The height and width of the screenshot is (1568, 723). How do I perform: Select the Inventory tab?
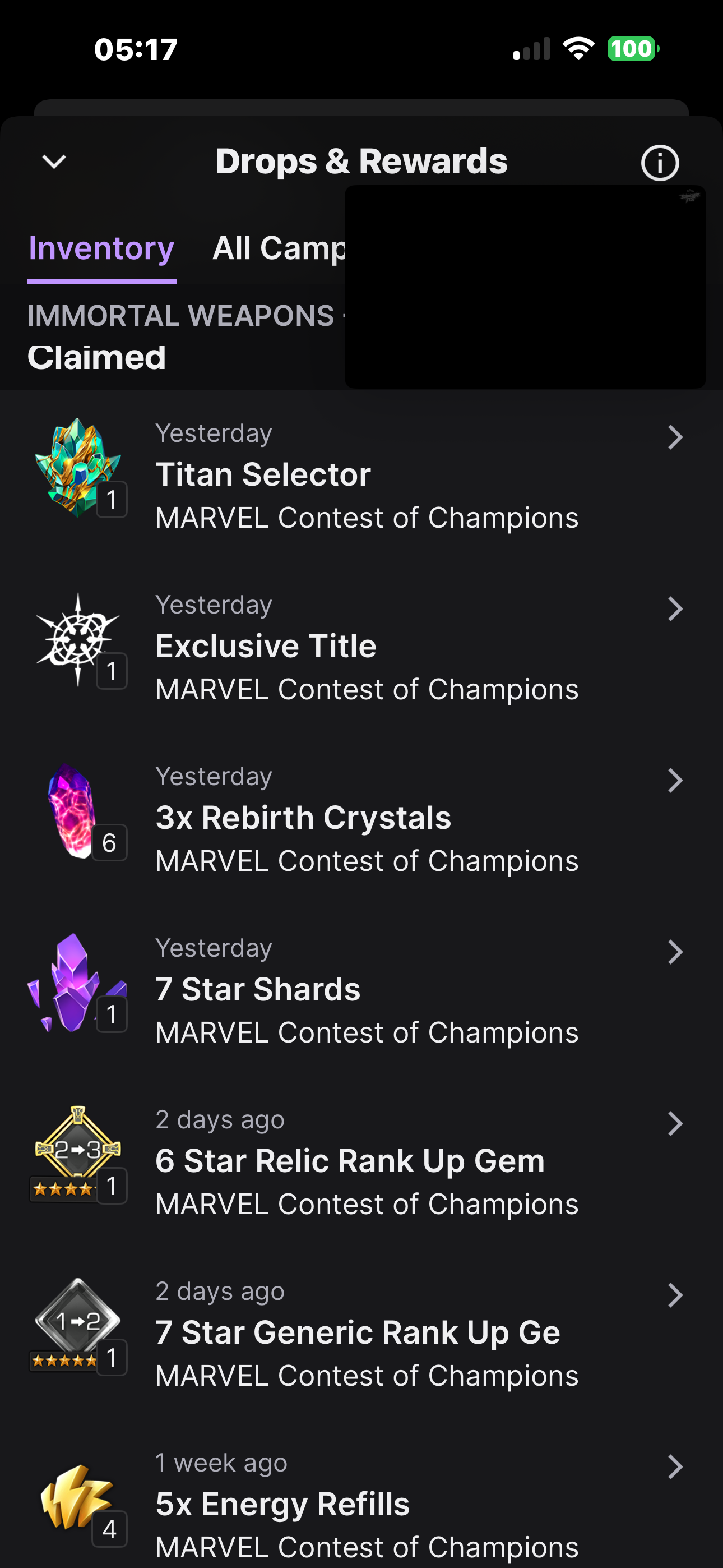101,248
